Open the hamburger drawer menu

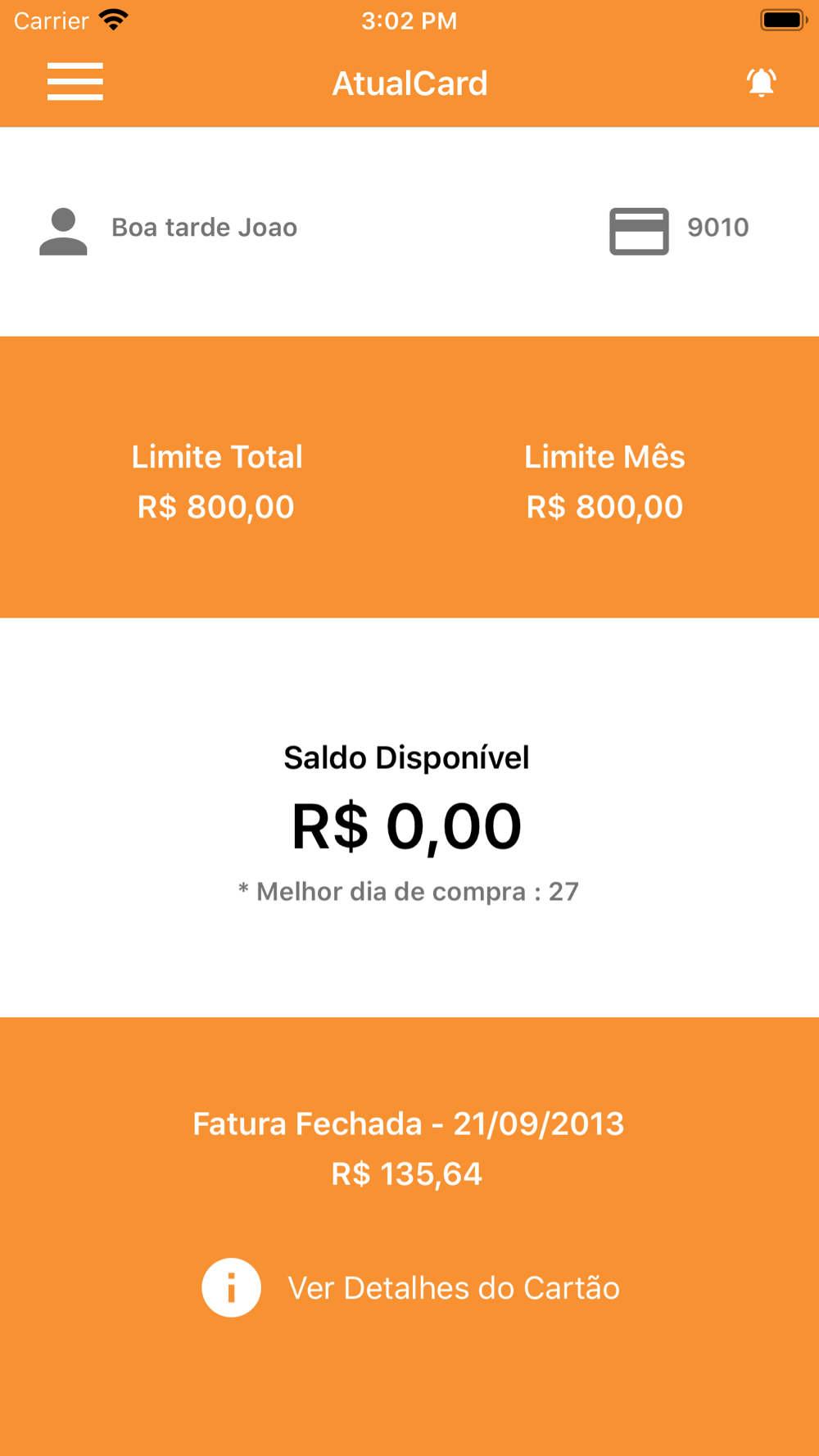pos(75,82)
